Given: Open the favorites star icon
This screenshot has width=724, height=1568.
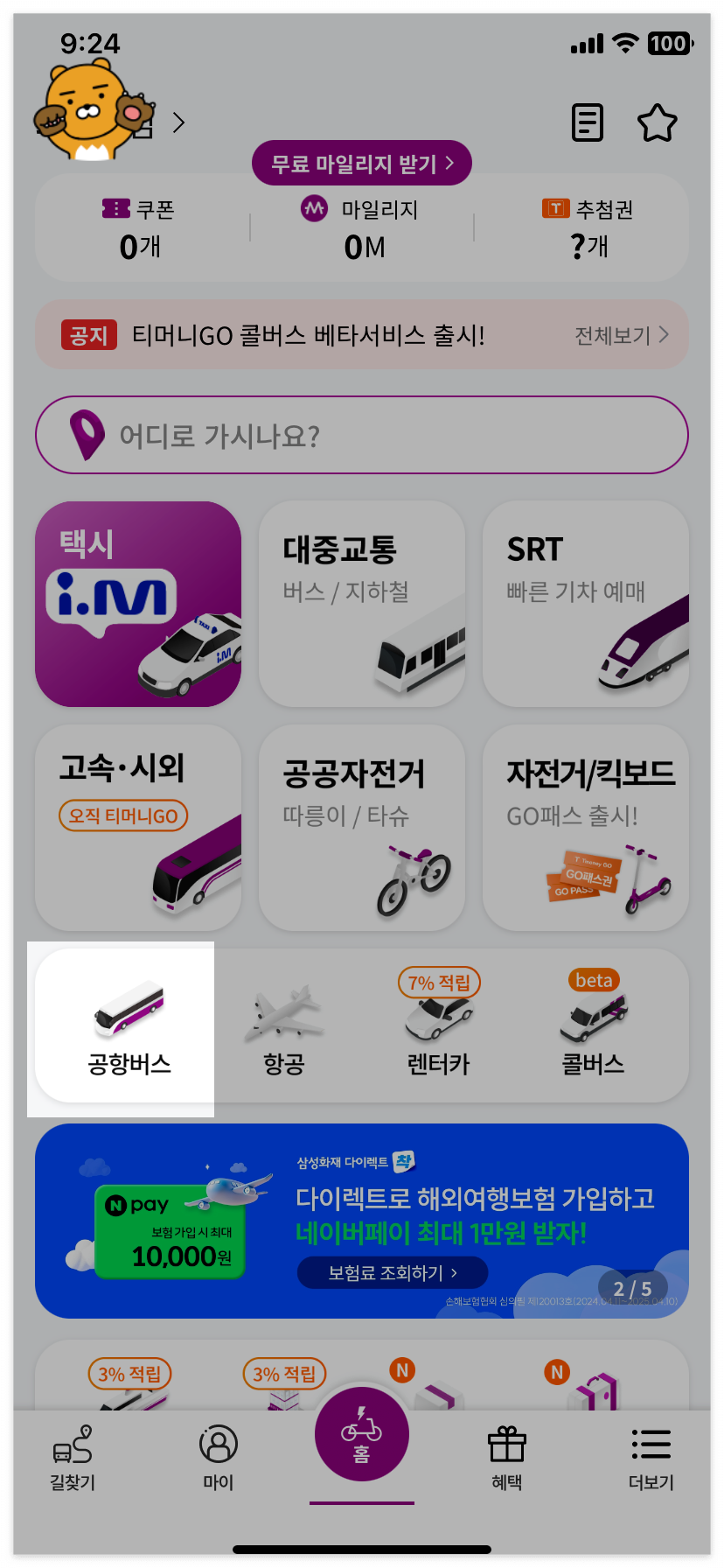Looking at the screenshot, I should coord(658,122).
